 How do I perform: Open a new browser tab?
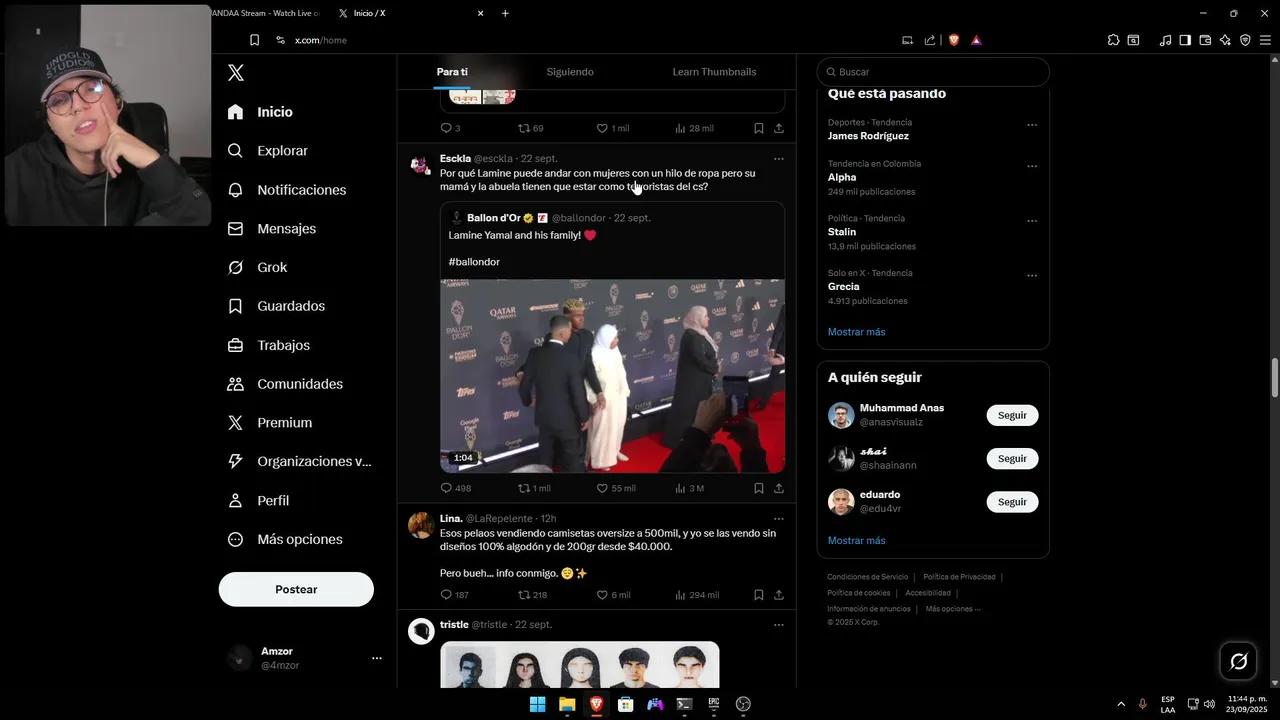click(505, 13)
